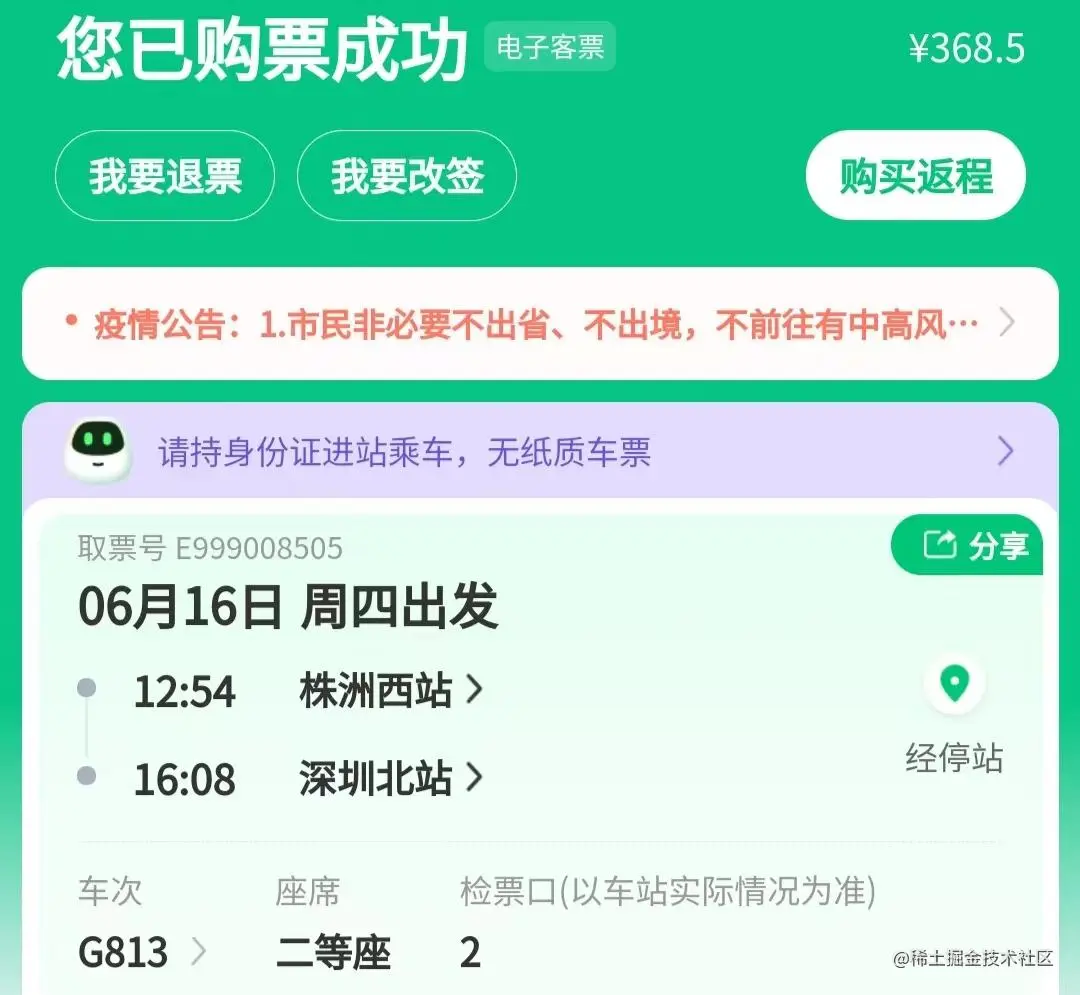
Task: Open the 疫情公告 announcement banner
Action: coord(540,323)
